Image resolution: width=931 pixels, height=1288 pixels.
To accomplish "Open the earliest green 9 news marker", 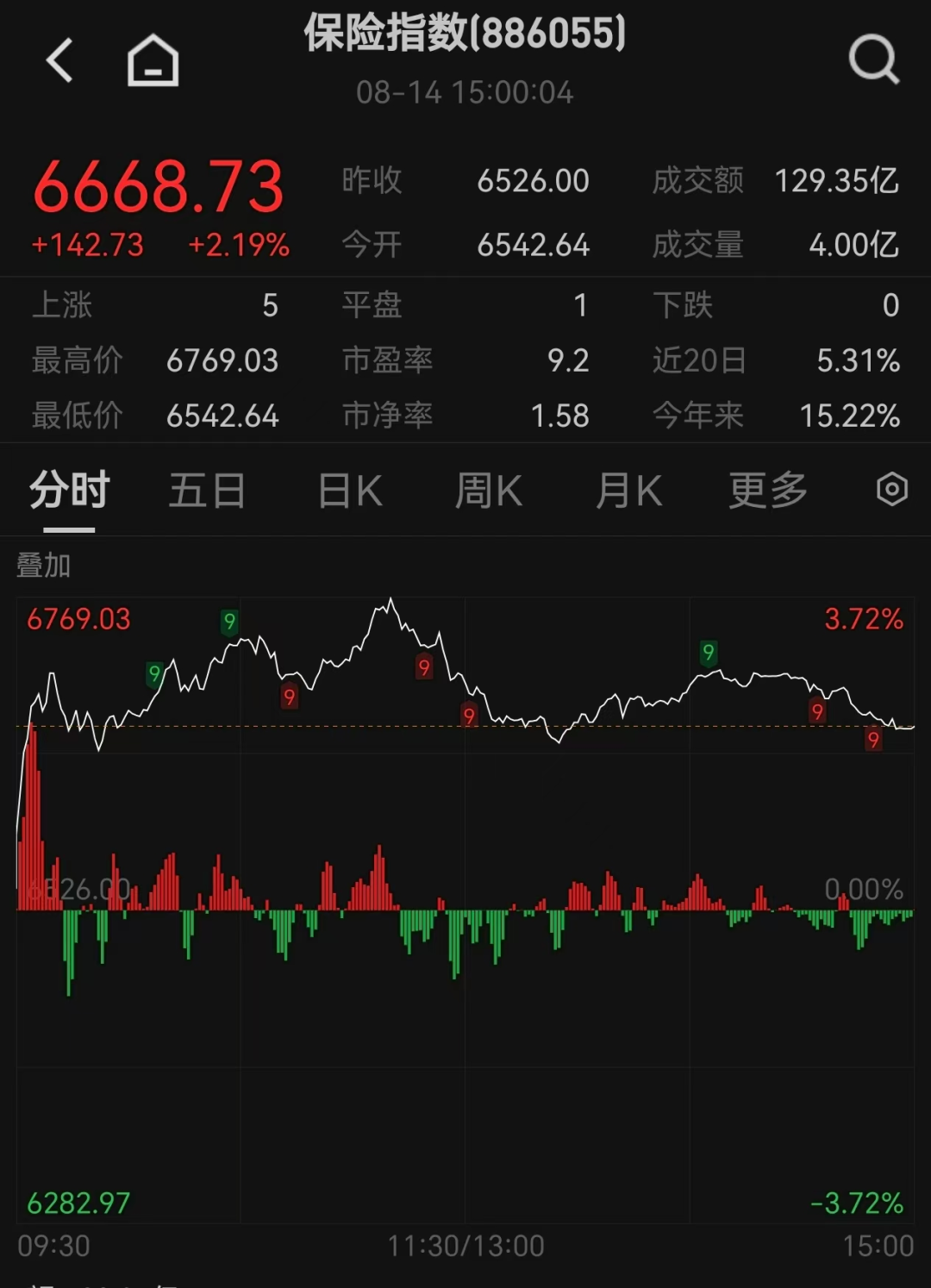I will tap(153, 674).
